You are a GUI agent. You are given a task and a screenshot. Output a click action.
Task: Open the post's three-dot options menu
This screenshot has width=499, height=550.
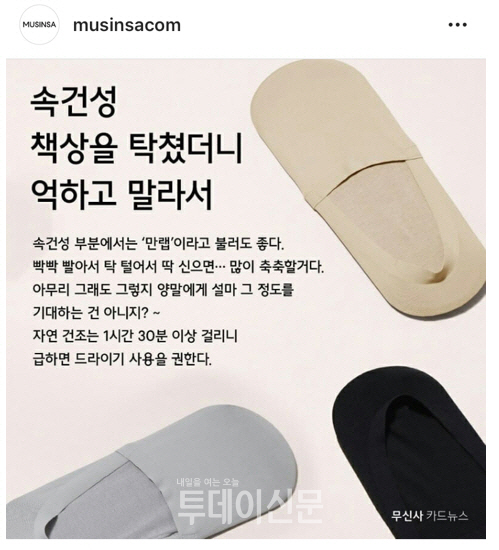tap(457, 25)
